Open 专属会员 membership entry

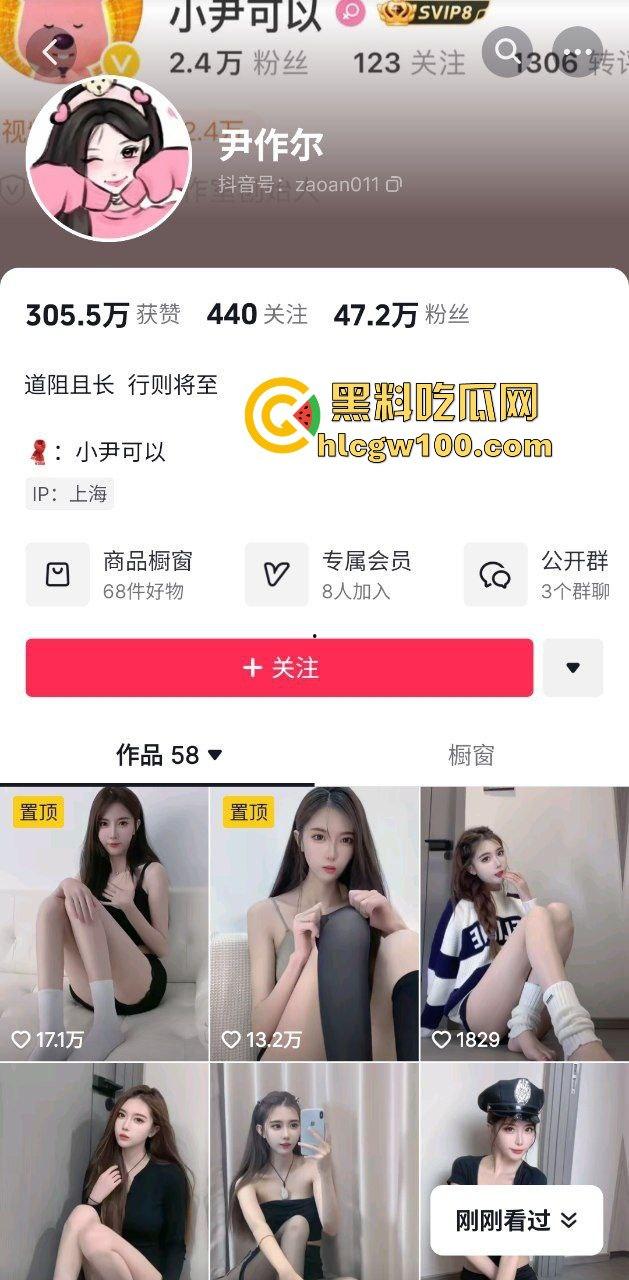[x=330, y=574]
